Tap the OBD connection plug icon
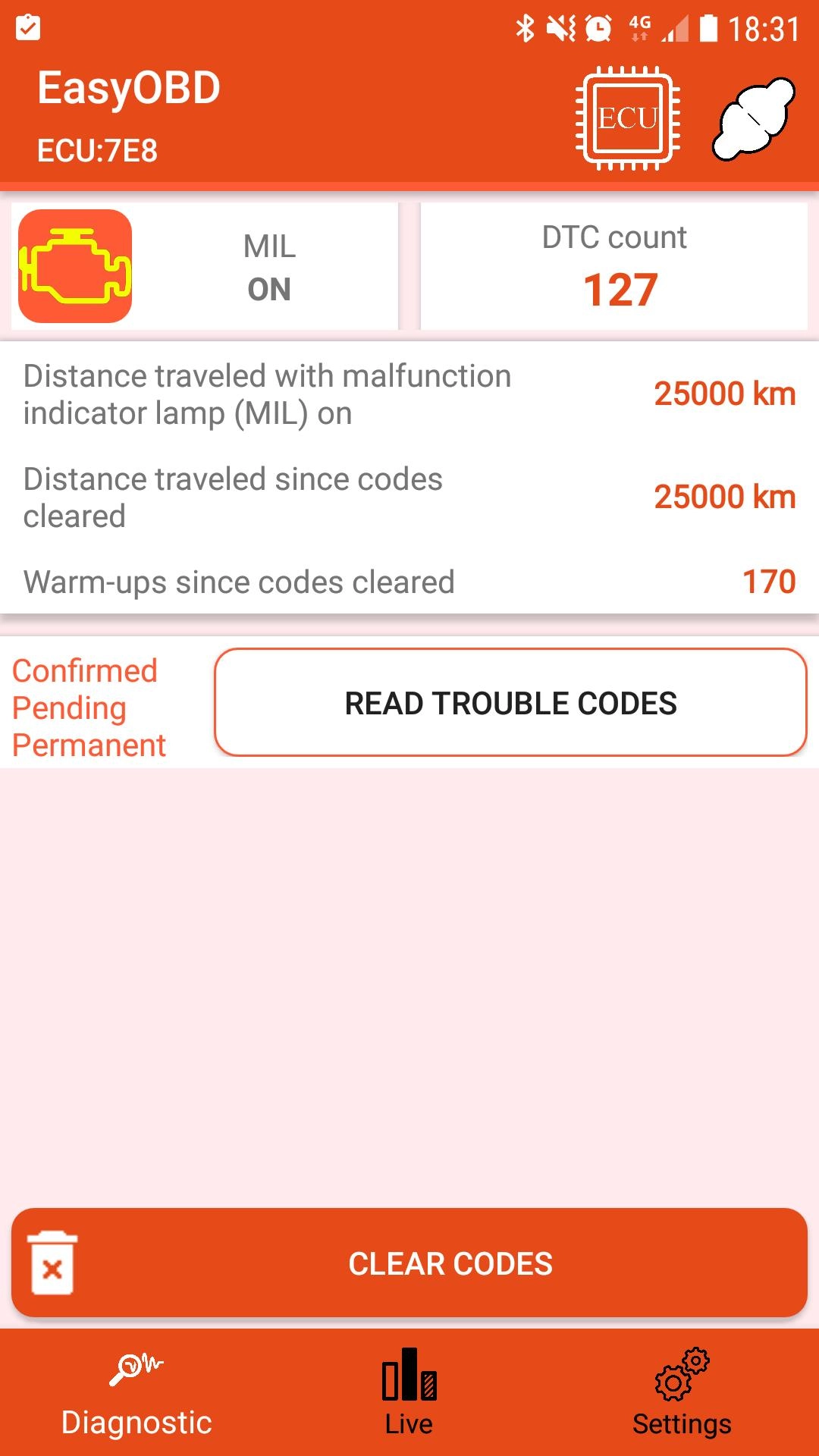The image size is (819, 1456). [753, 119]
